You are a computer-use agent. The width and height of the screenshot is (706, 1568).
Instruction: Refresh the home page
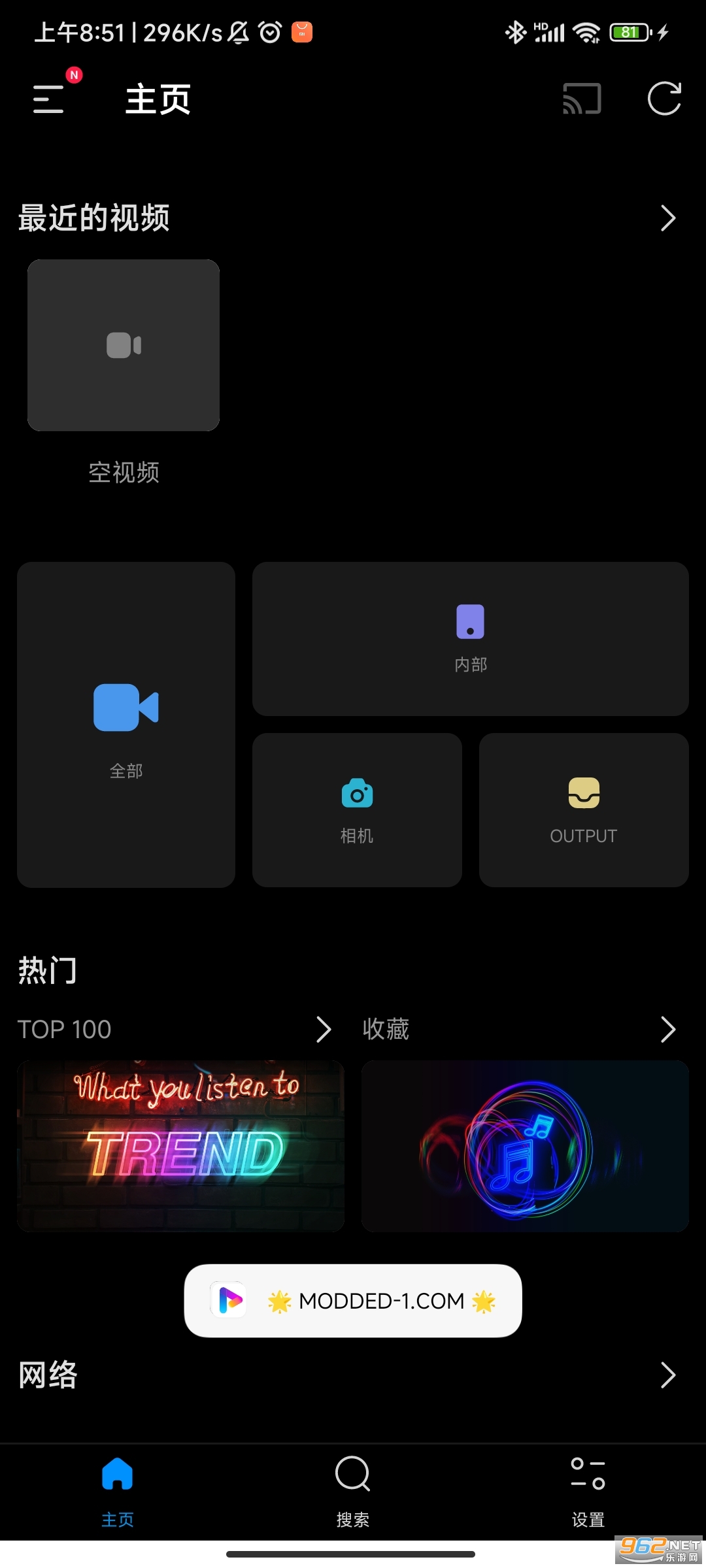tap(664, 99)
